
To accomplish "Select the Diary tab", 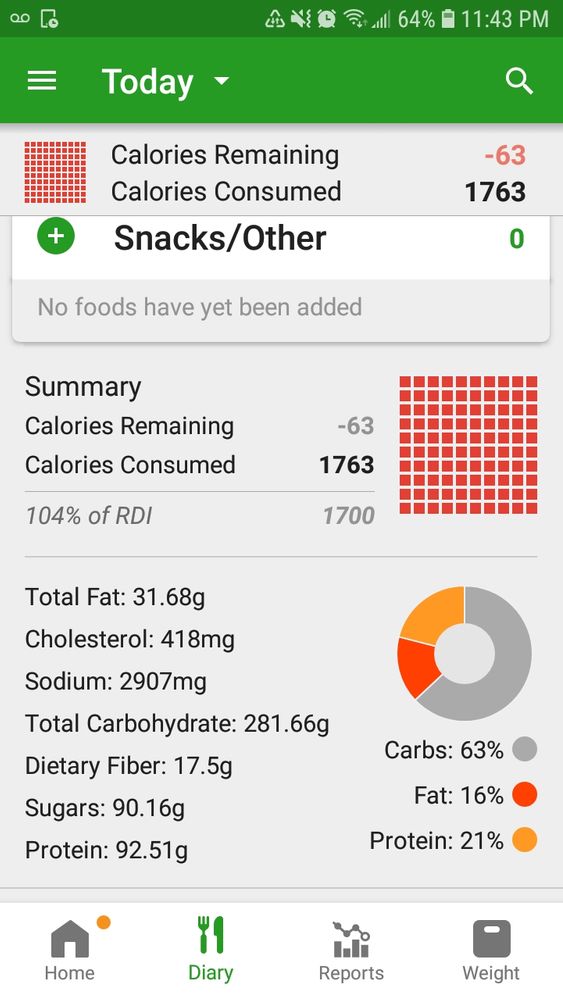I will [210, 950].
